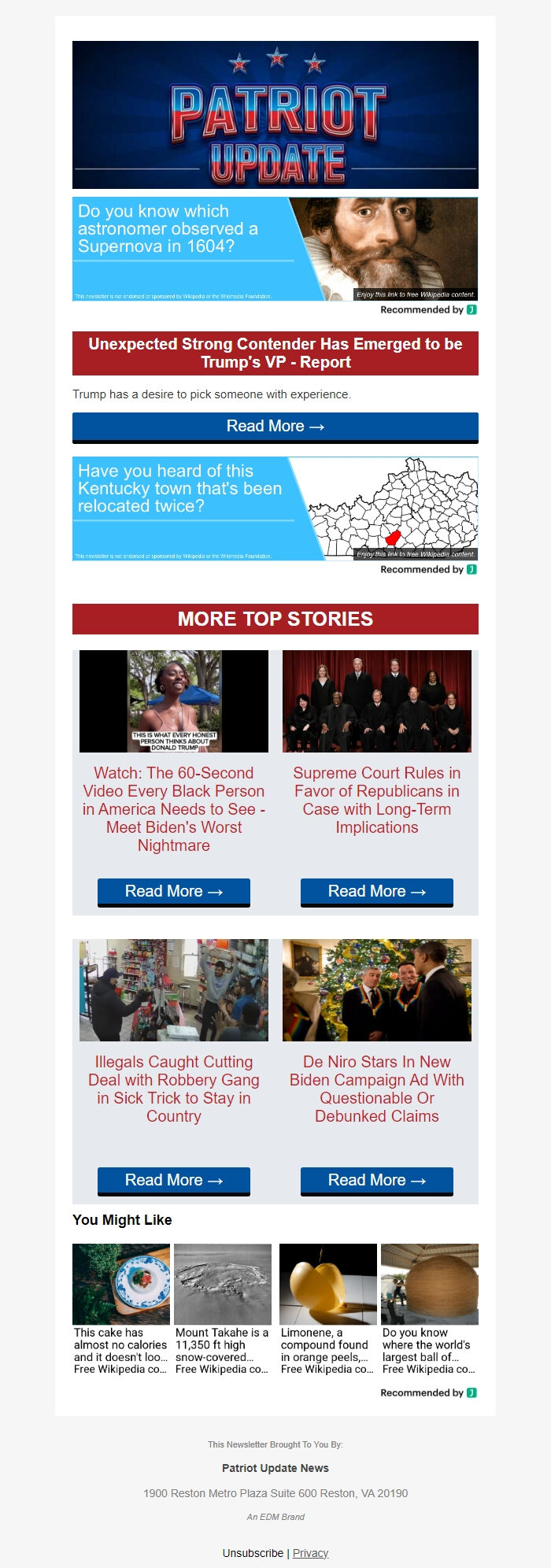
Task: Read more on Supreme Court ruling story
Action: coord(377,892)
